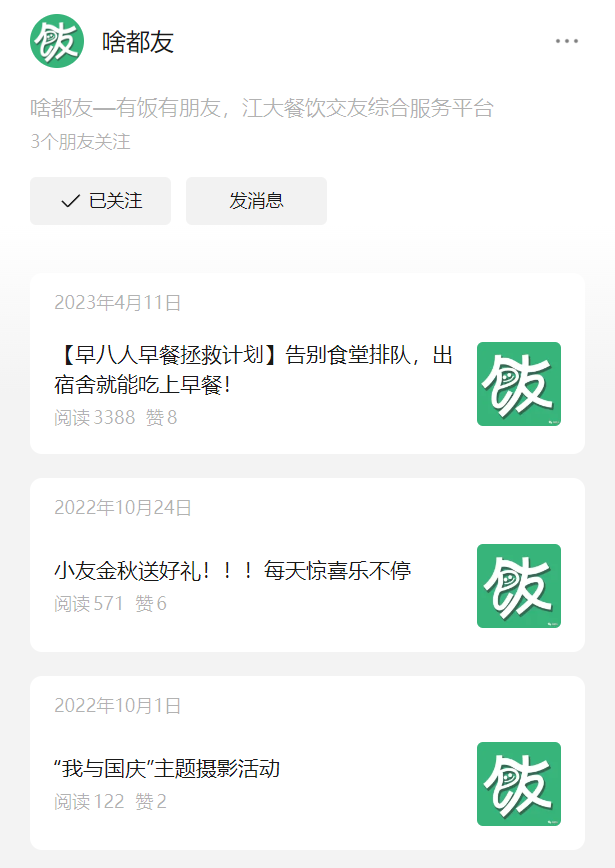This screenshot has height=868, width=615.
Task: Tap 发消息 to send a message
Action: pos(256,201)
